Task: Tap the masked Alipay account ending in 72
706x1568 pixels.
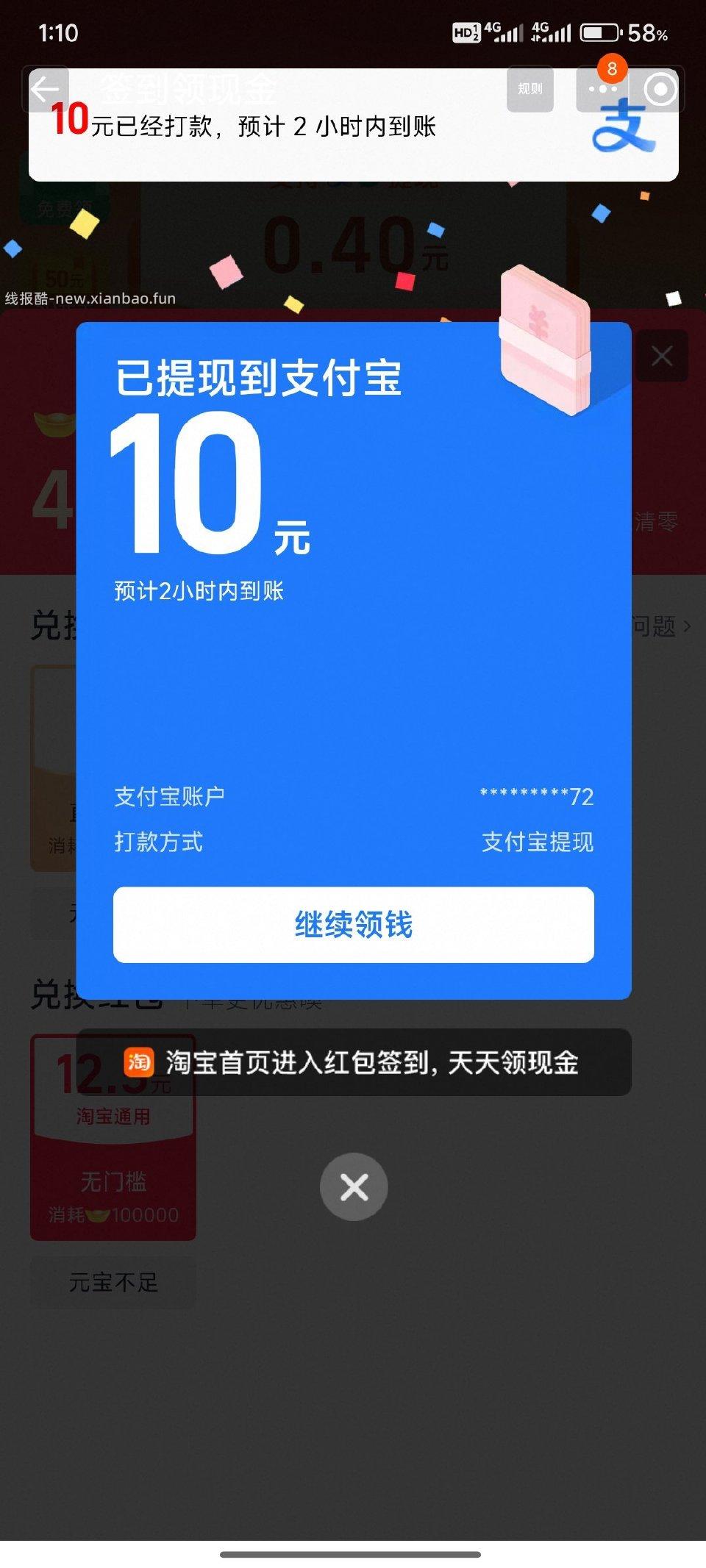Action: (x=536, y=795)
